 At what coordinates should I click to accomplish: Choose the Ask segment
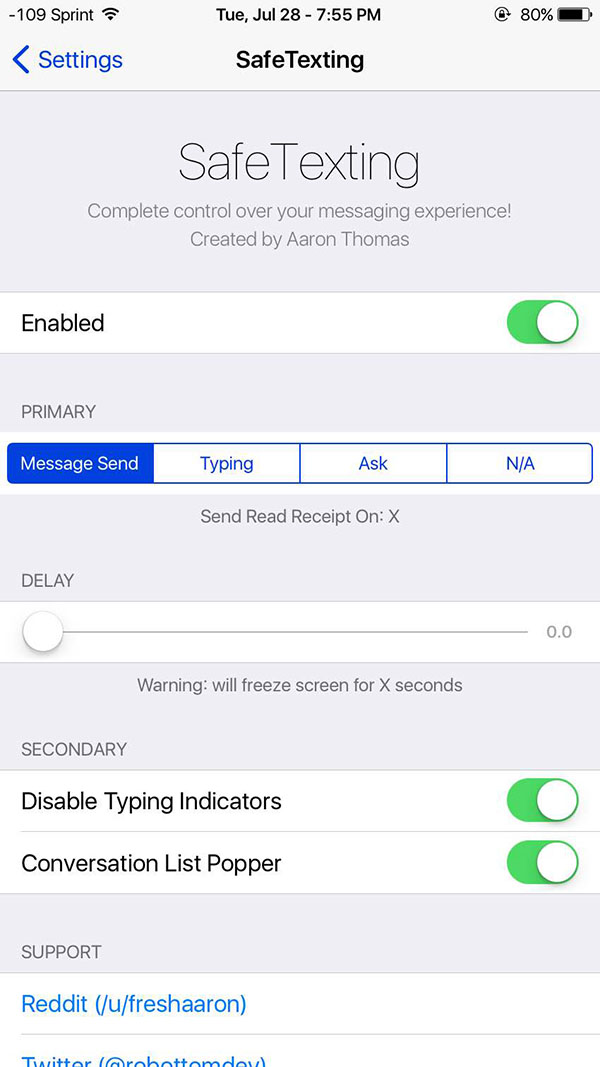[373, 464]
